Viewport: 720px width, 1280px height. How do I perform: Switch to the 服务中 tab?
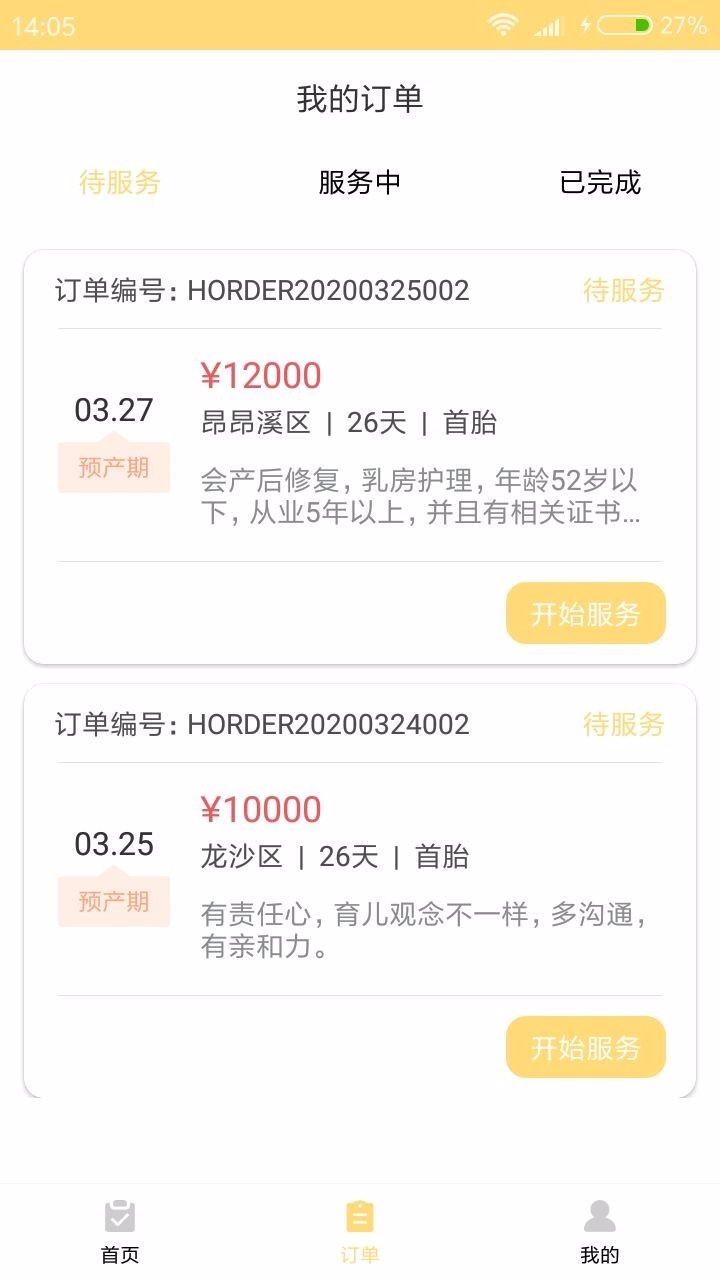(360, 183)
